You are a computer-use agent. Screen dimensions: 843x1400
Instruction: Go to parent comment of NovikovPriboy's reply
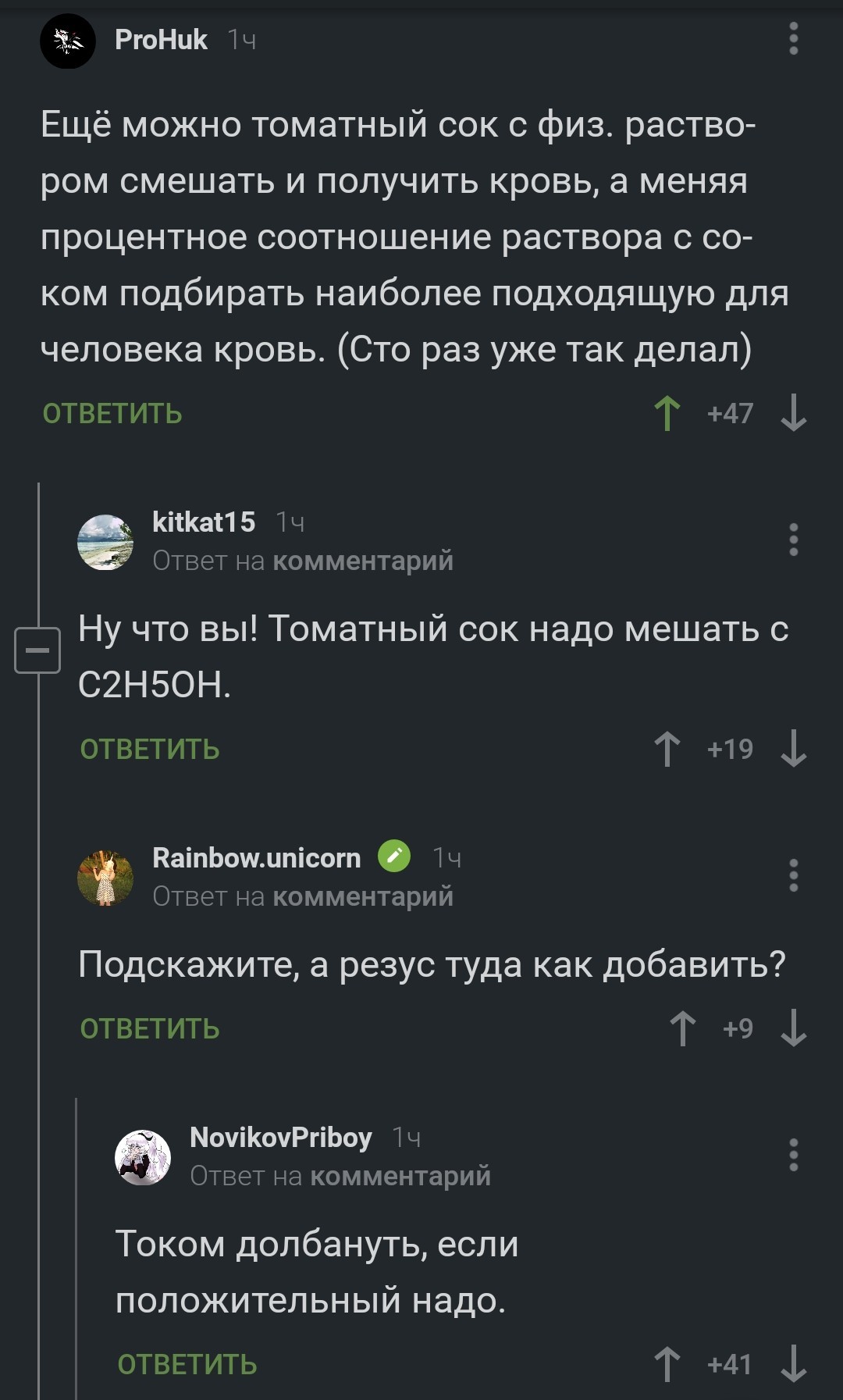pyautogui.click(x=400, y=1177)
